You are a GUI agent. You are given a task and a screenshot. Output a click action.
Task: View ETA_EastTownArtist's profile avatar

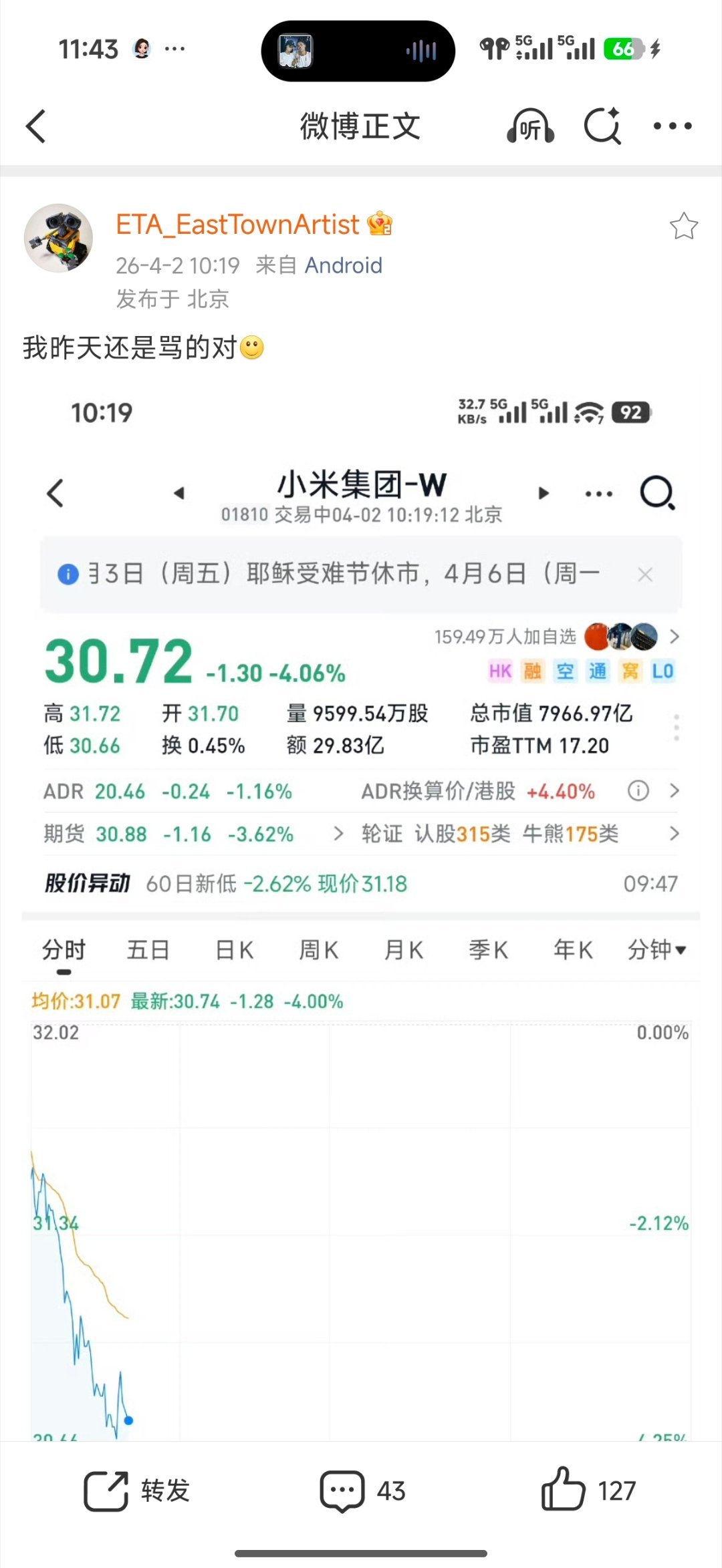pos(59,239)
